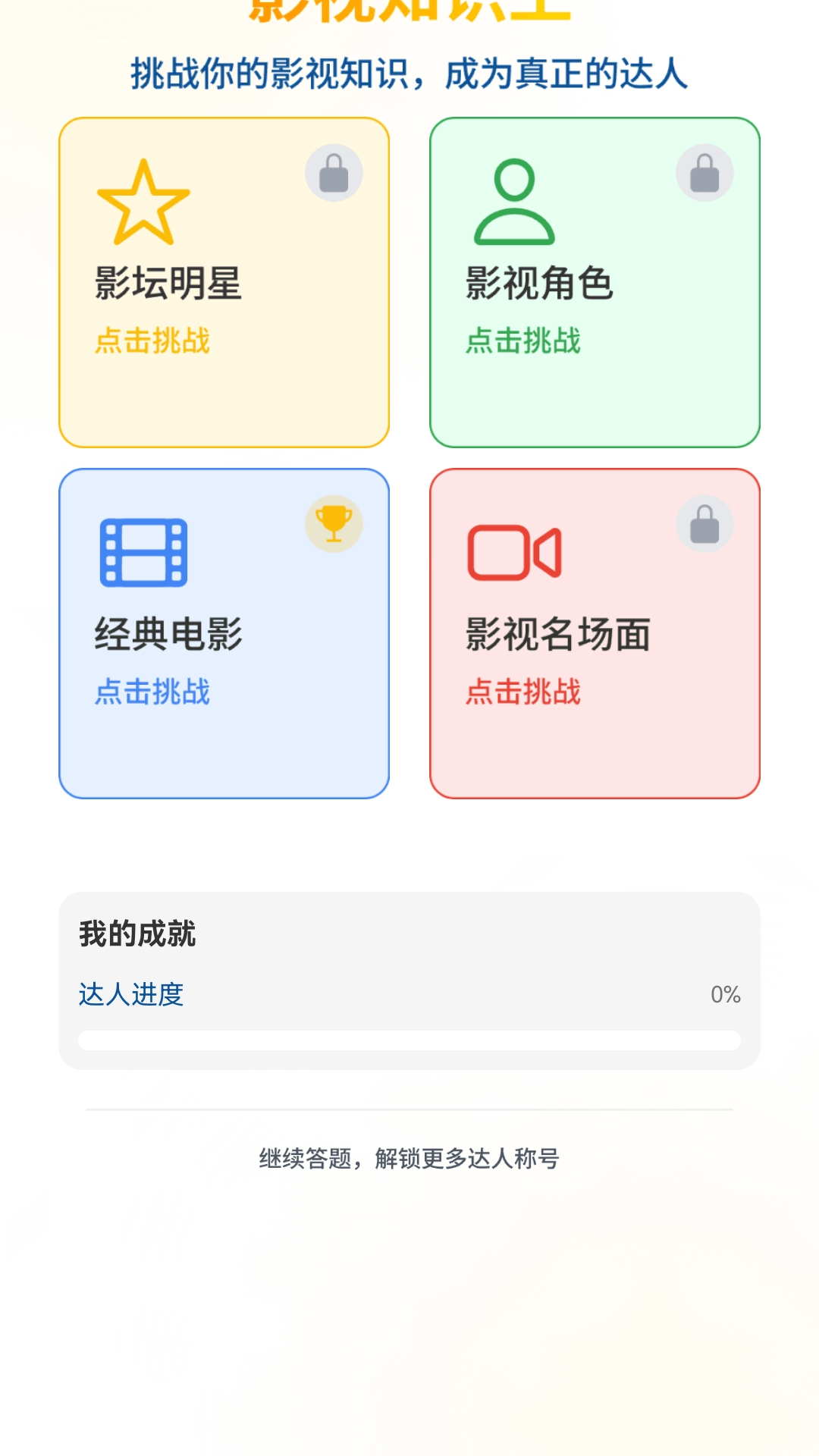This screenshot has height=1456, width=819.
Task: Click the person icon on 影视角色 card
Action: pyautogui.click(x=514, y=201)
